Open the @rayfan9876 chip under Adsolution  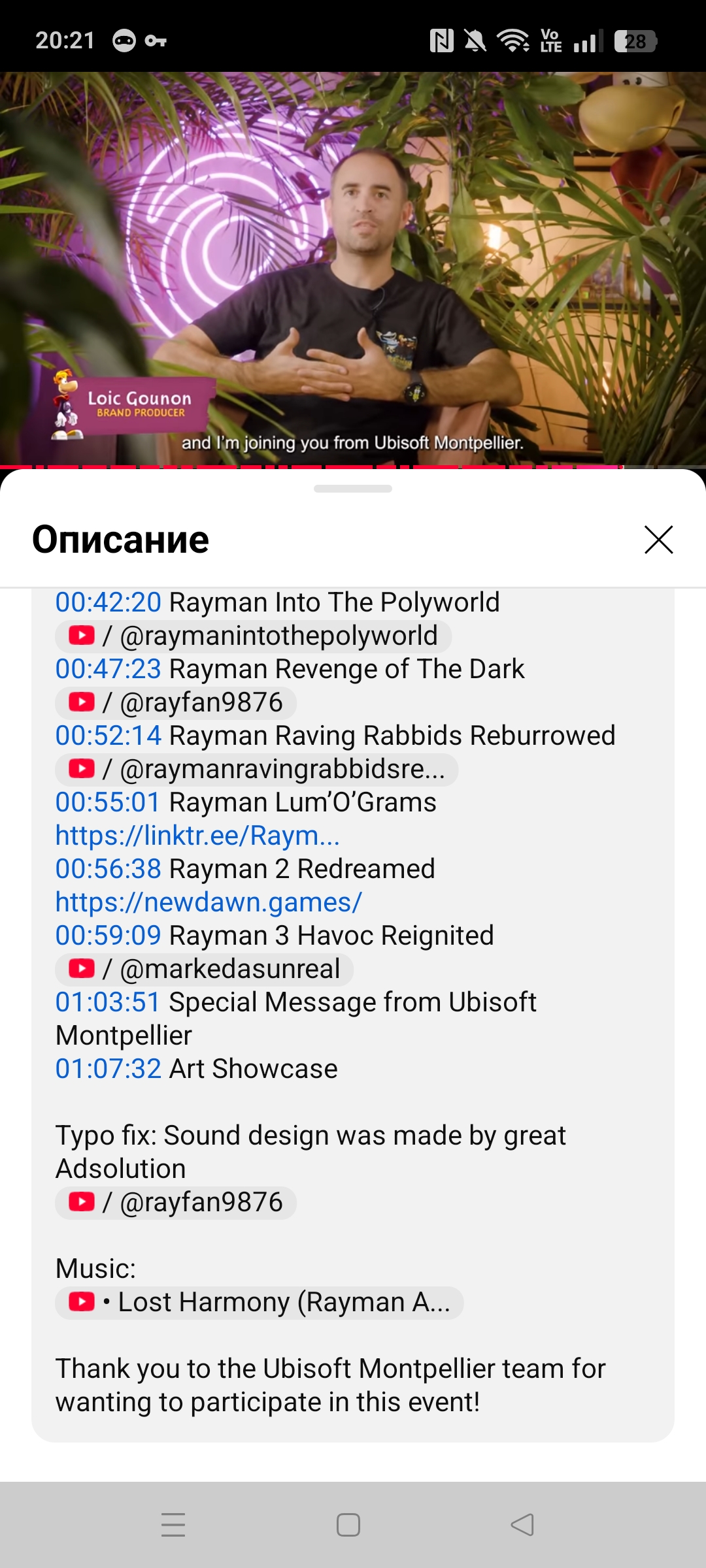point(176,1202)
